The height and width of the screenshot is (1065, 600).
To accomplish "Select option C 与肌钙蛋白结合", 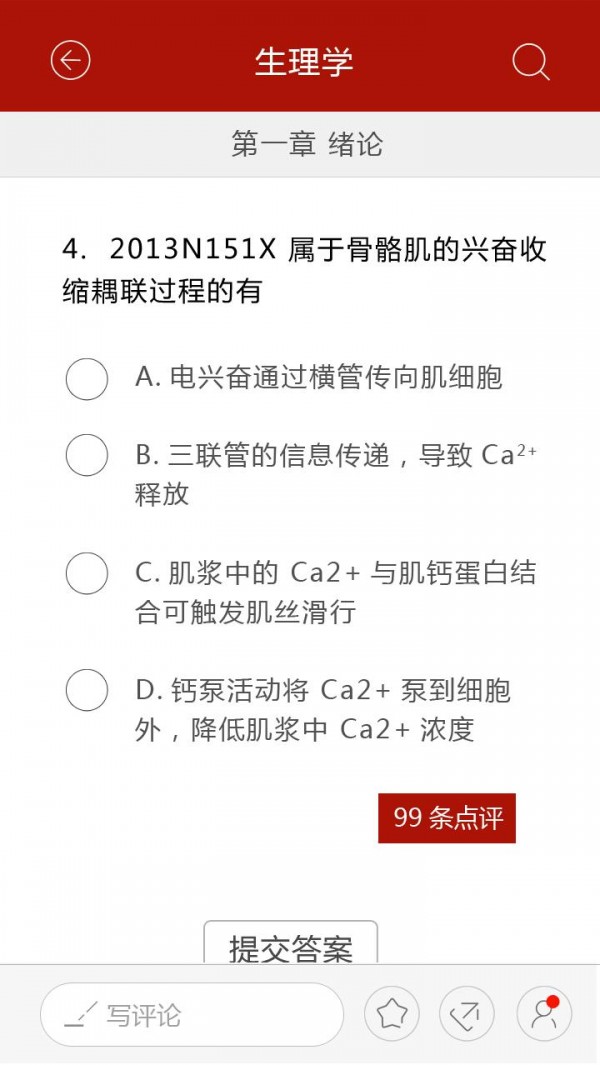I will (87, 573).
